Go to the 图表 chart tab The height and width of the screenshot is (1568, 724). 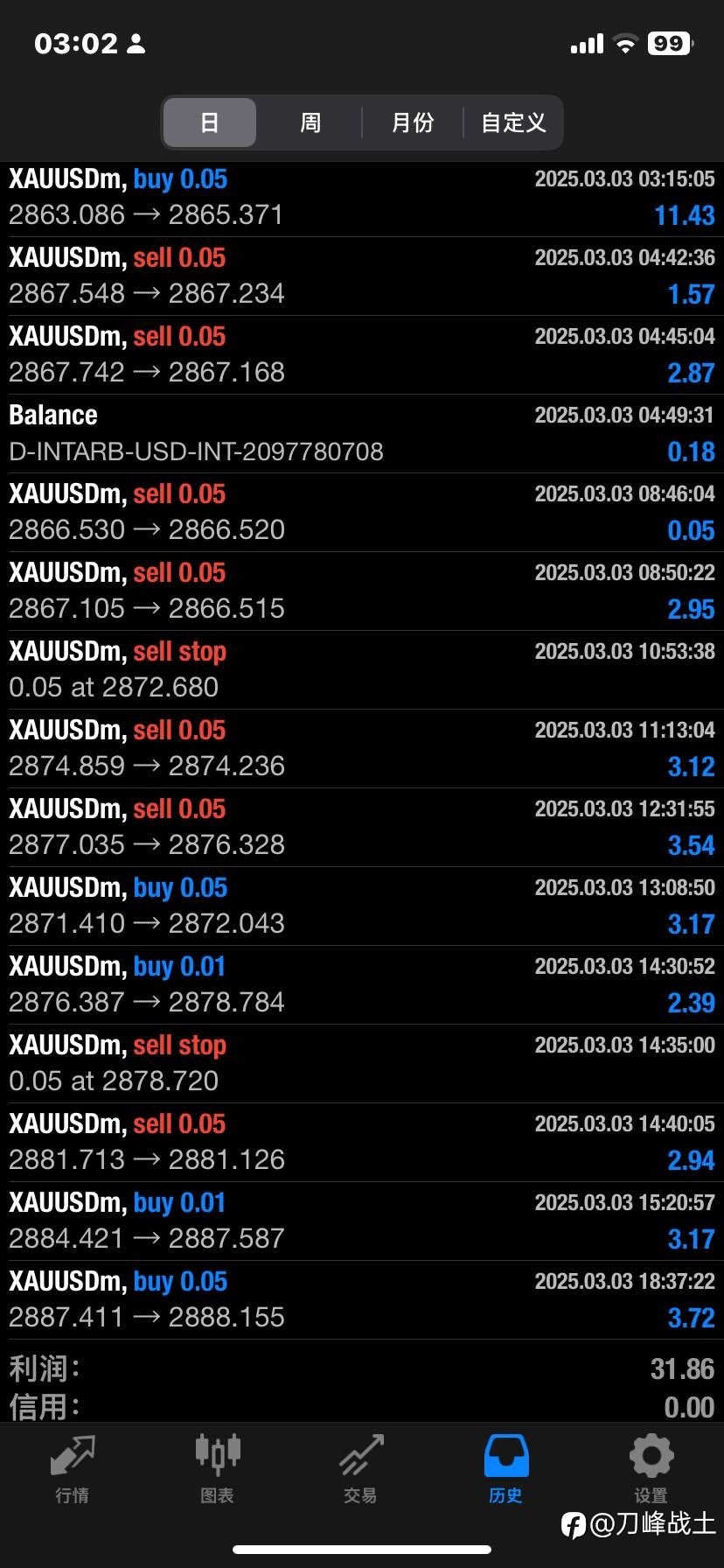[x=217, y=1470]
